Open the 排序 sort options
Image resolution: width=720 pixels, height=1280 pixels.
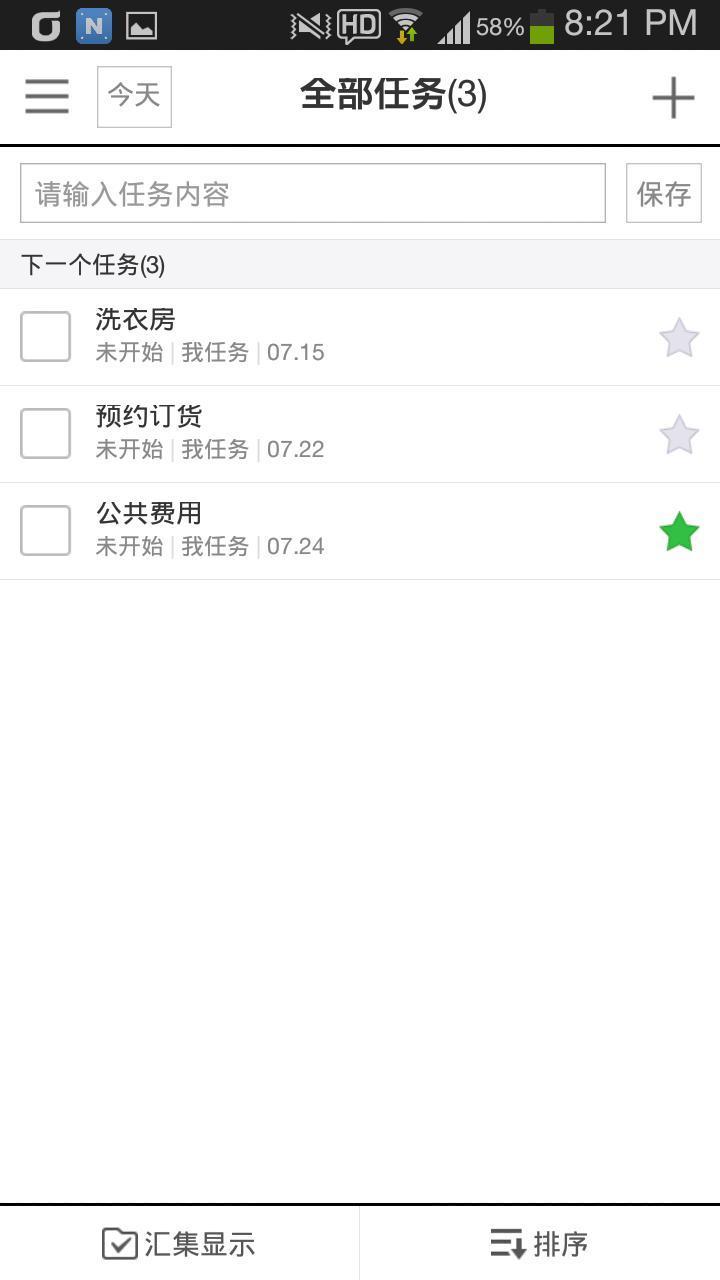click(x=539, y=1243)
